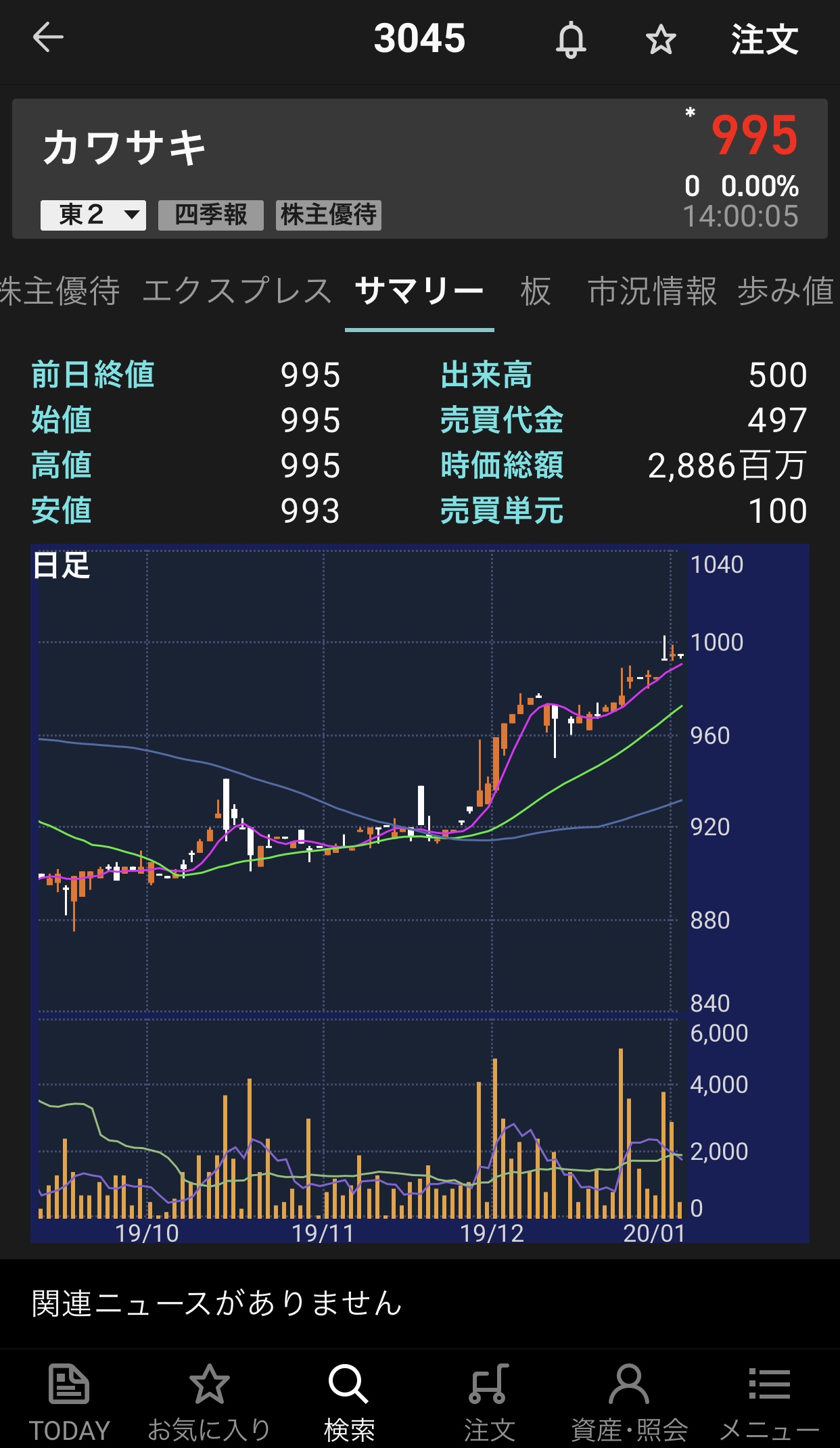Open the 四季報 report

coord(210,215)
